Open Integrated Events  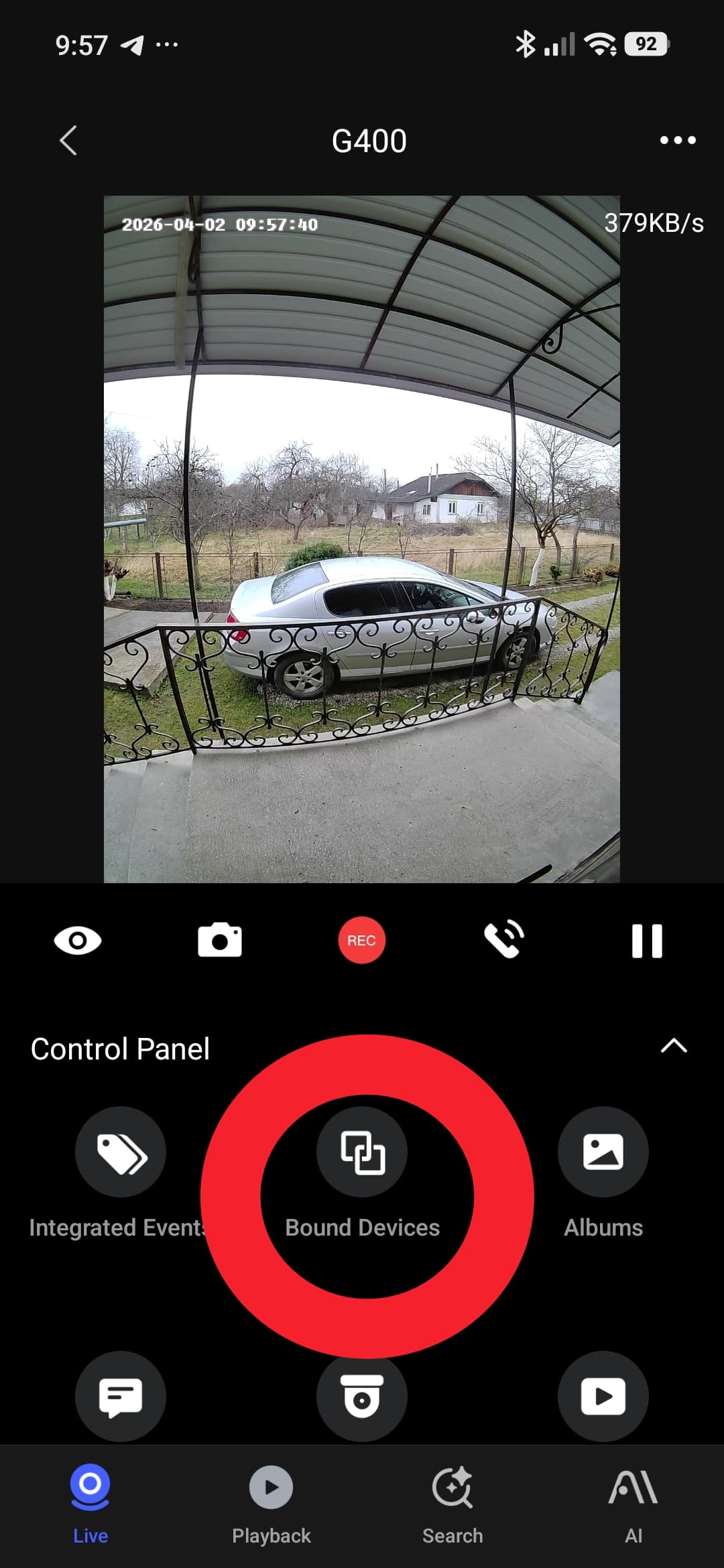(121, 1153)
